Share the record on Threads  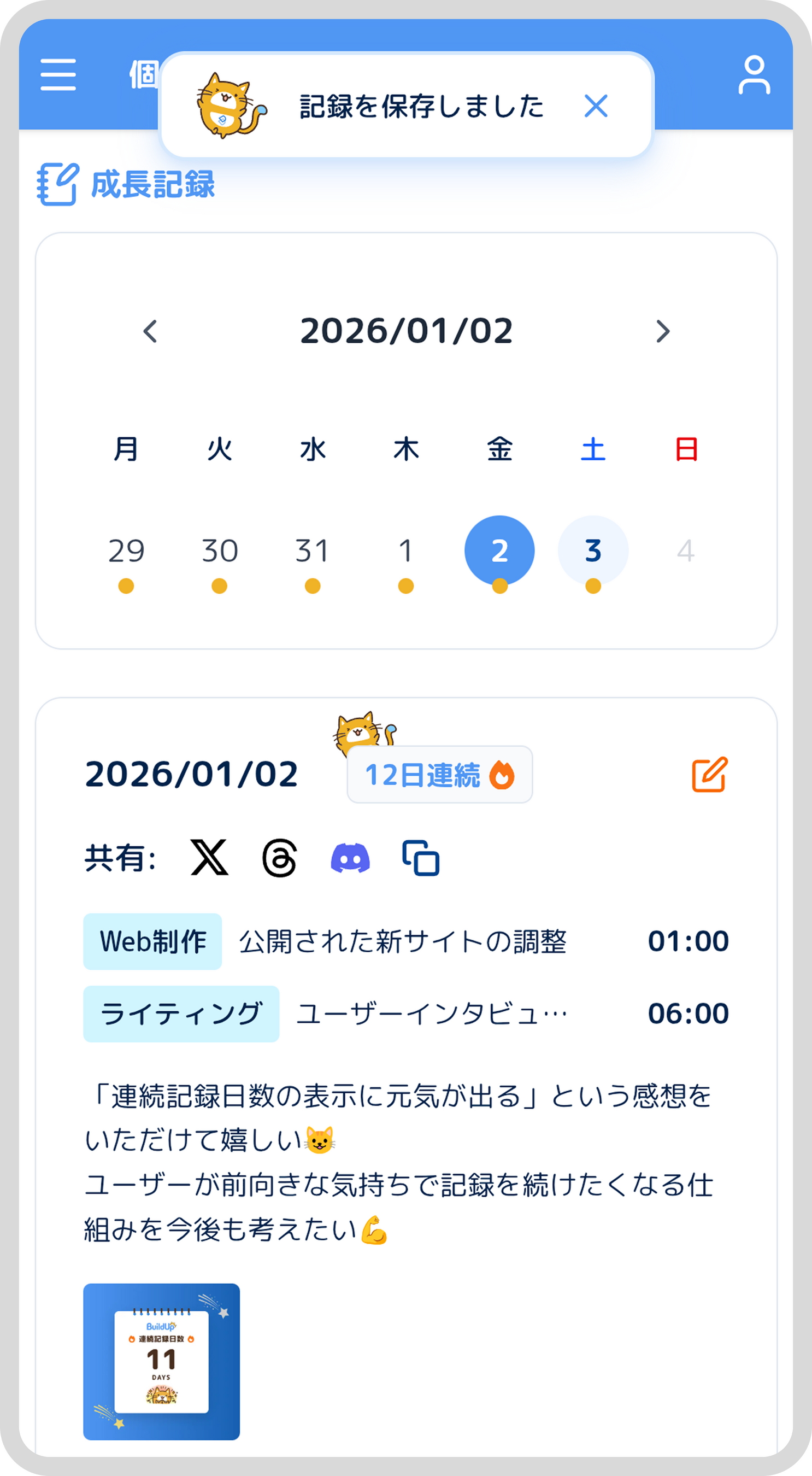279,858
